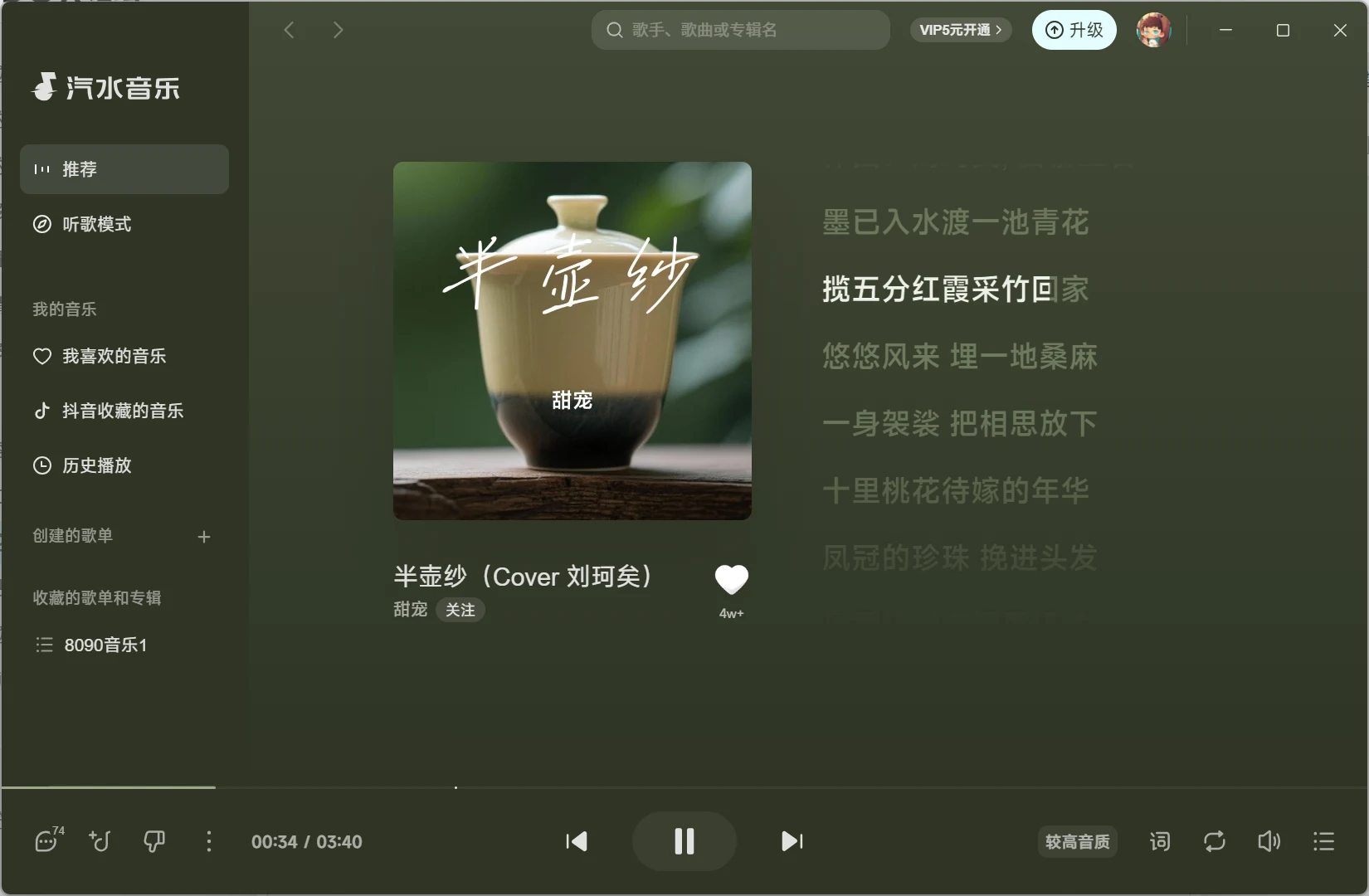Open 抖音收藏的音乐

coord(122,411)
